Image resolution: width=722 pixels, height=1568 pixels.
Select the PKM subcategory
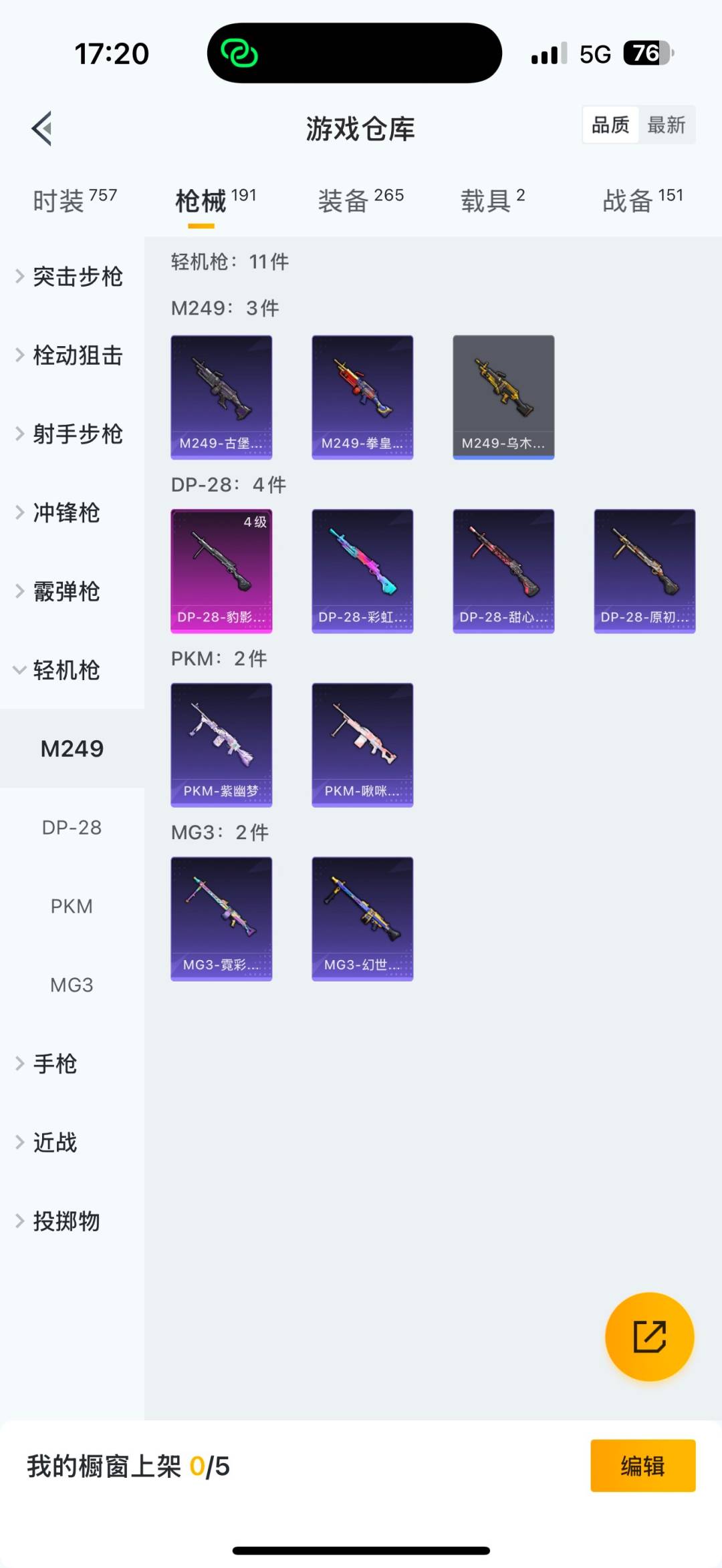click(72, 906)
